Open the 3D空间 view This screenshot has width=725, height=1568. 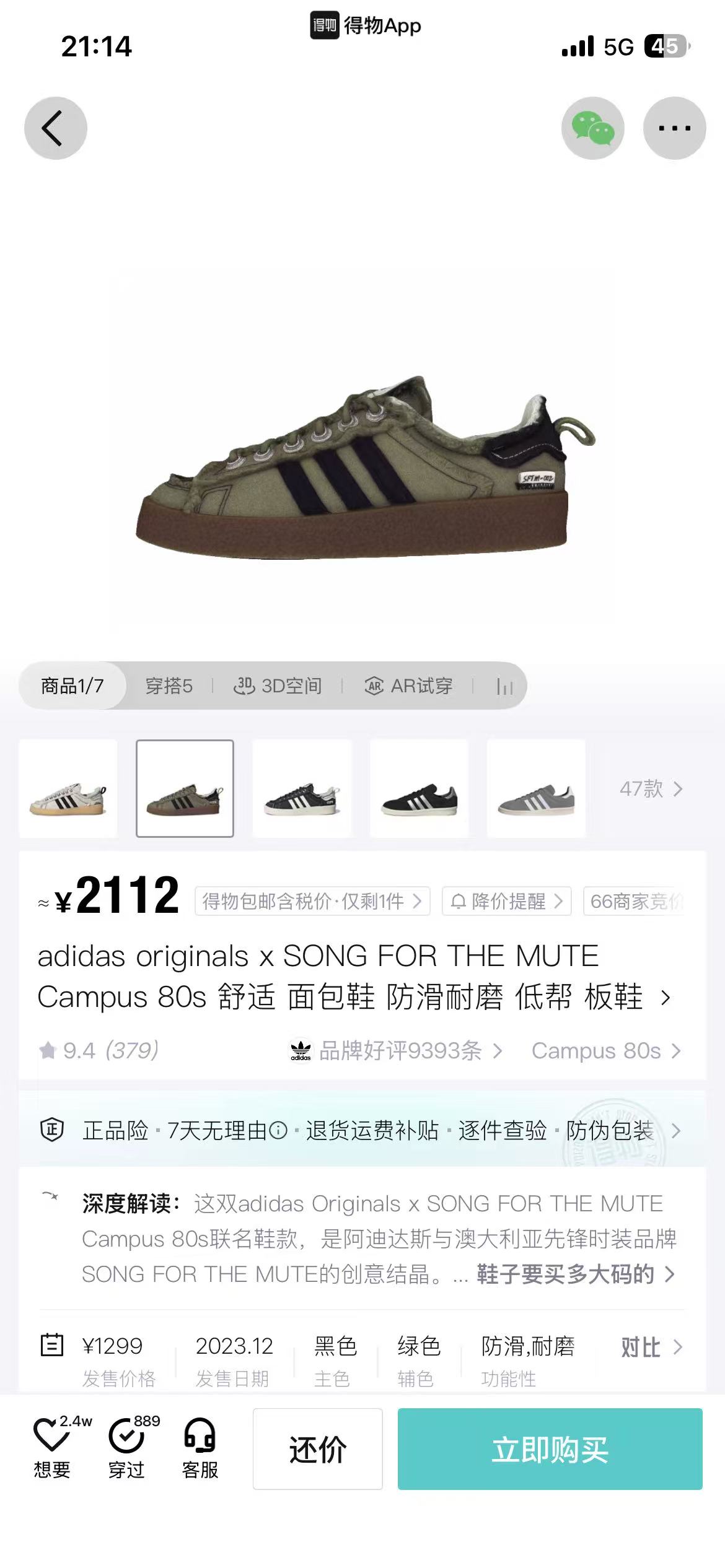pyautogui.click(x=278, y=686)
